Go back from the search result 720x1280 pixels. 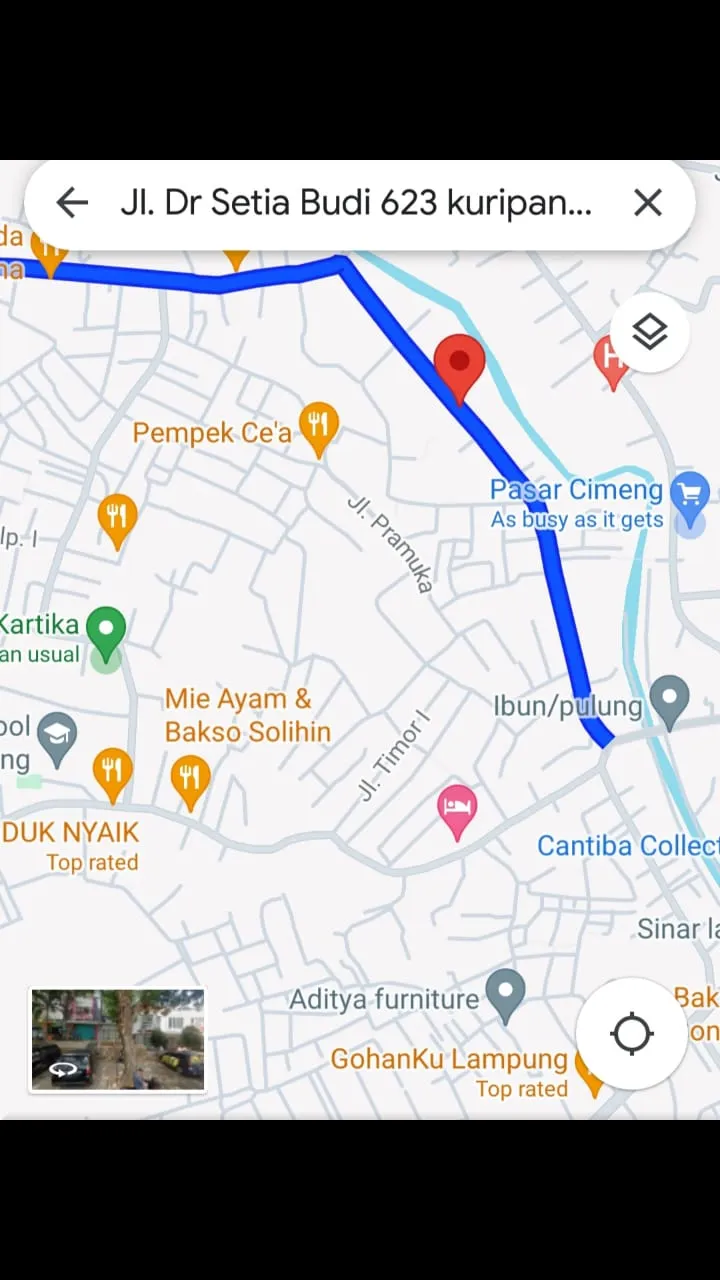pyautogui.click(x=72, y=203)
